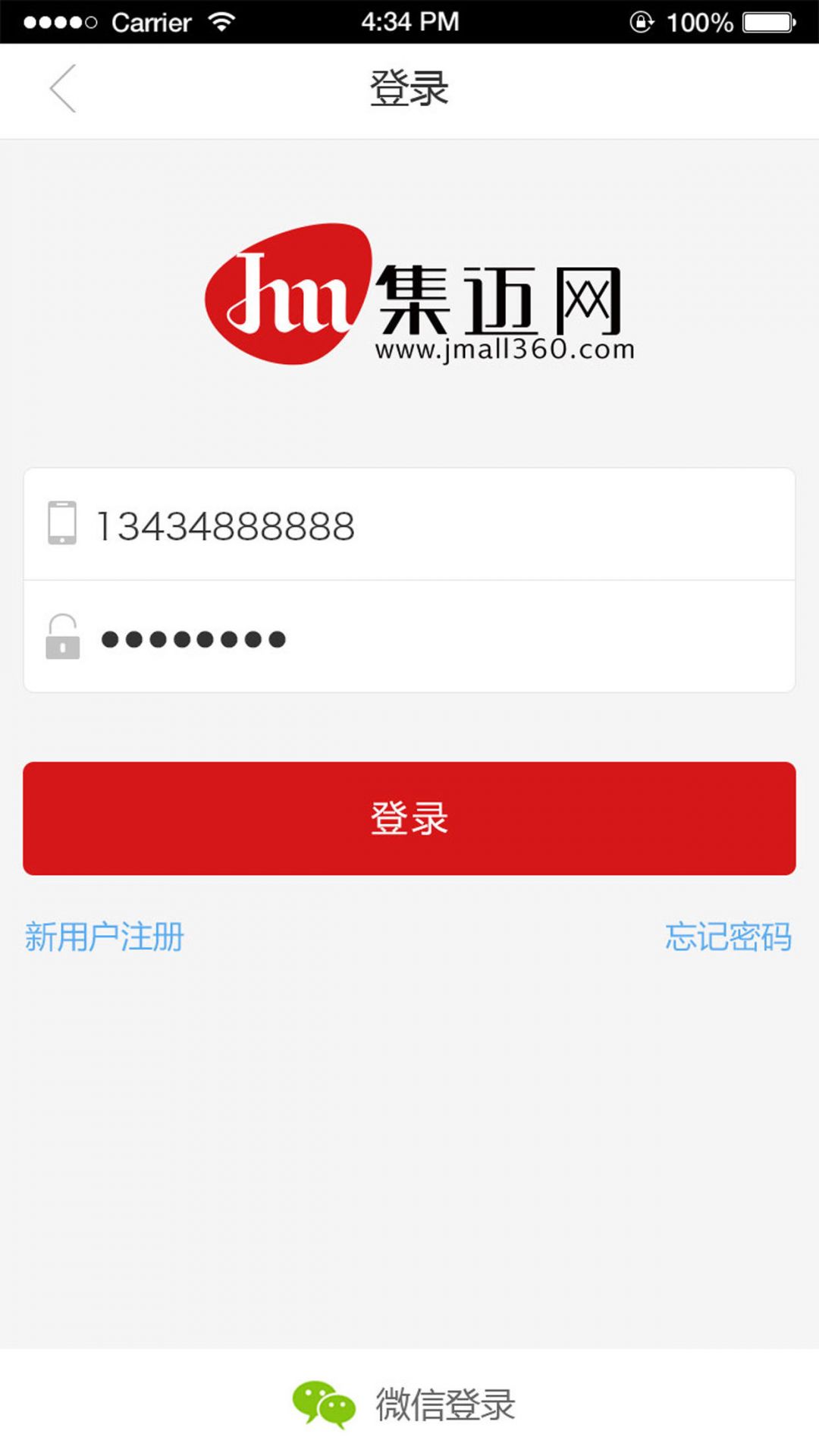Go back using the top-left arrow
The image size is (819, 1456).
(x=63, y=89)
